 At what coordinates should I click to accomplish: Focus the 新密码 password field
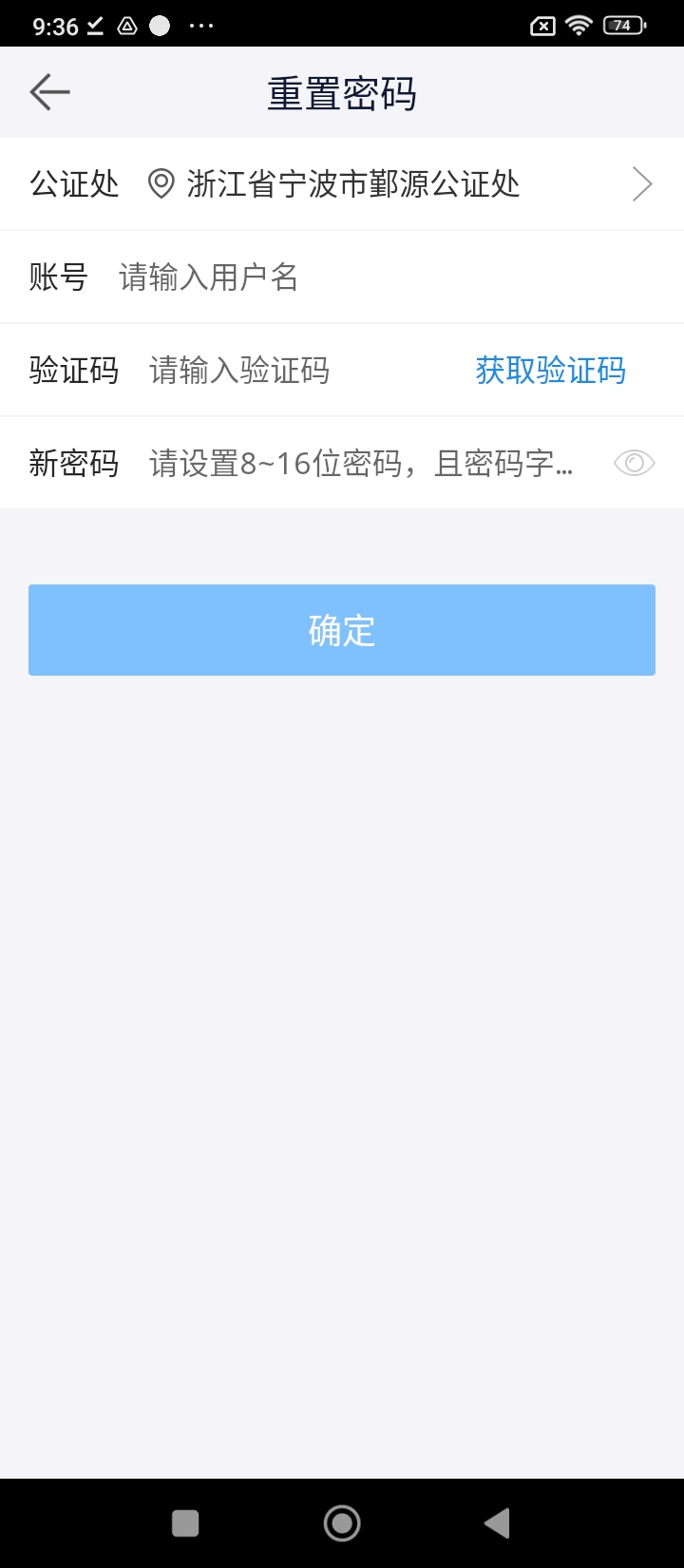[x=361, y=464]
